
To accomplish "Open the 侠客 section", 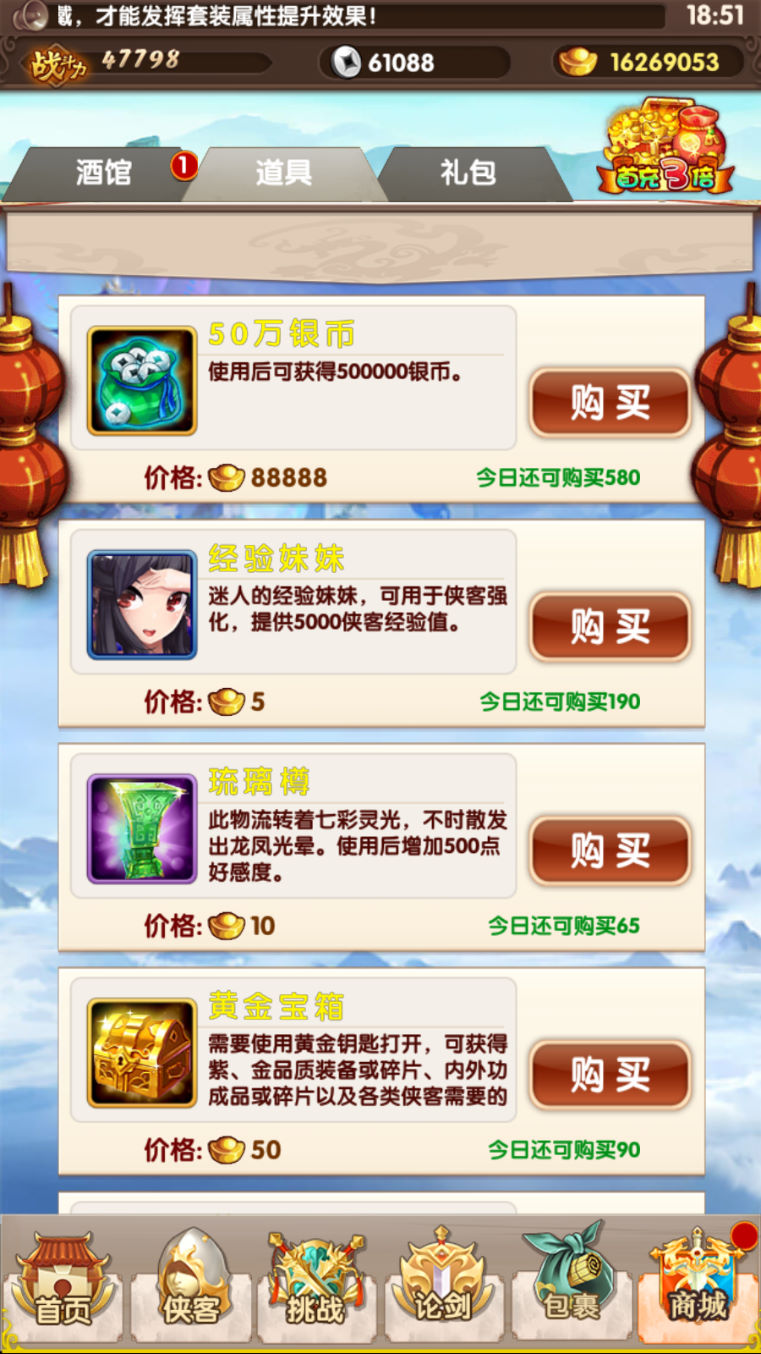I will coord(190,1285).
